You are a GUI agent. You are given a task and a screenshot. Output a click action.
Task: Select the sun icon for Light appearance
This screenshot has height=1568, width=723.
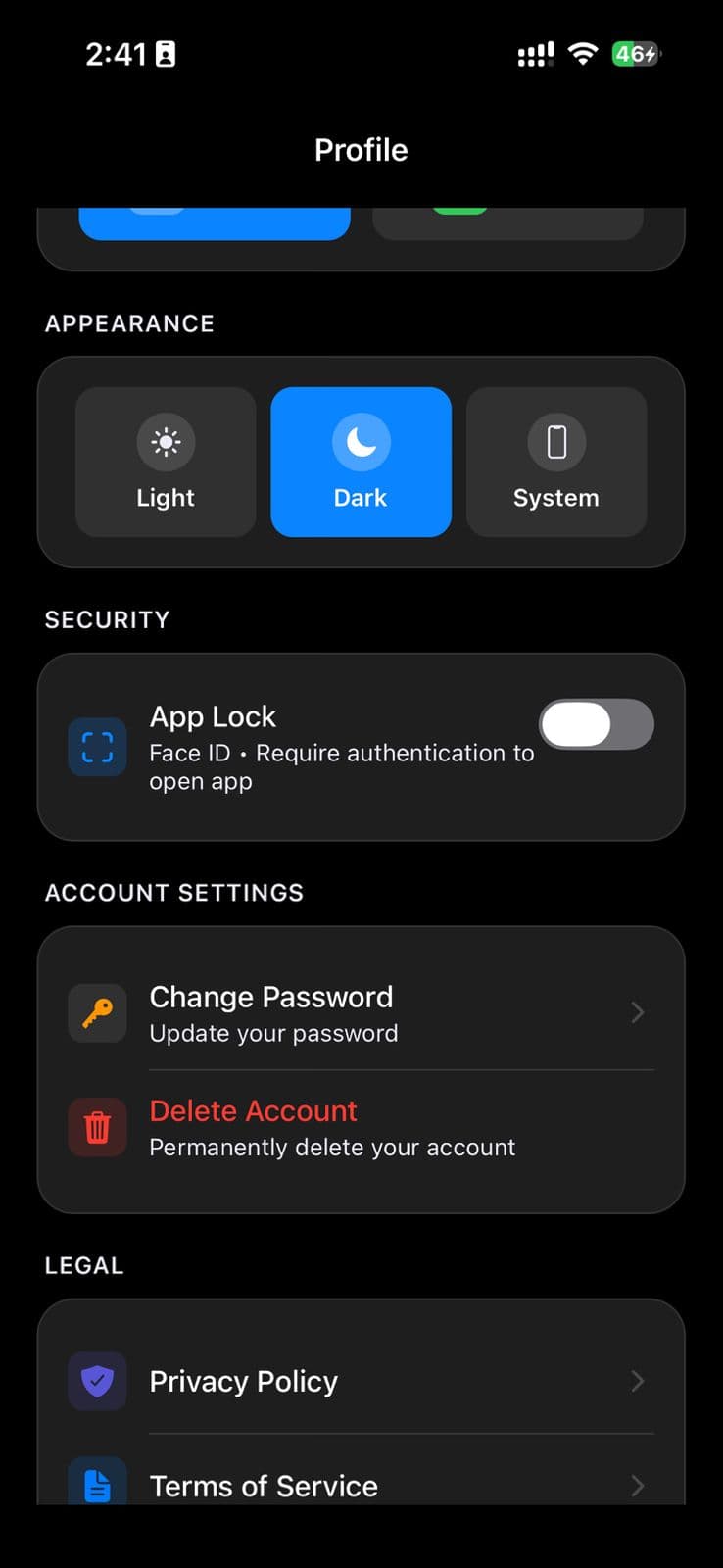[x=165, y=441]
